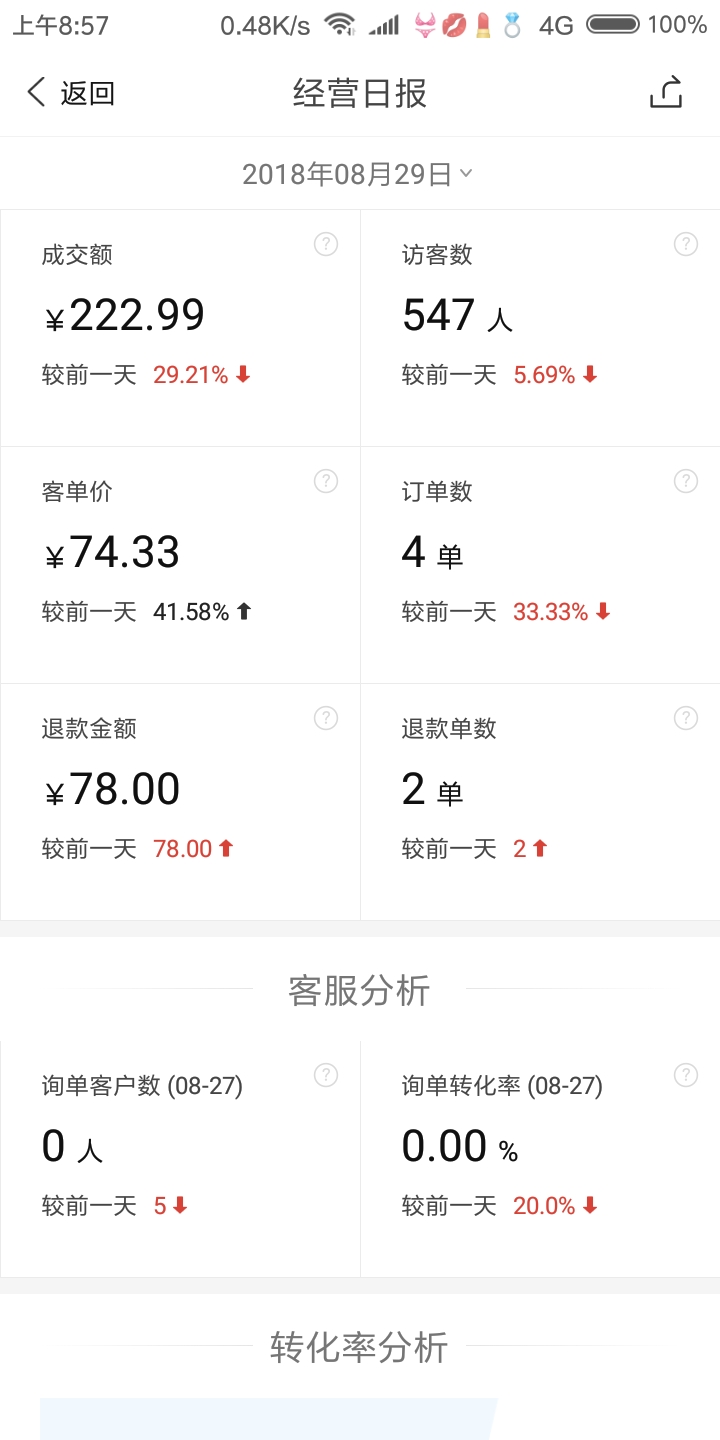
Task: Show the explanation for 订单数
Action: pyautogui.click(x=685, y=481)
